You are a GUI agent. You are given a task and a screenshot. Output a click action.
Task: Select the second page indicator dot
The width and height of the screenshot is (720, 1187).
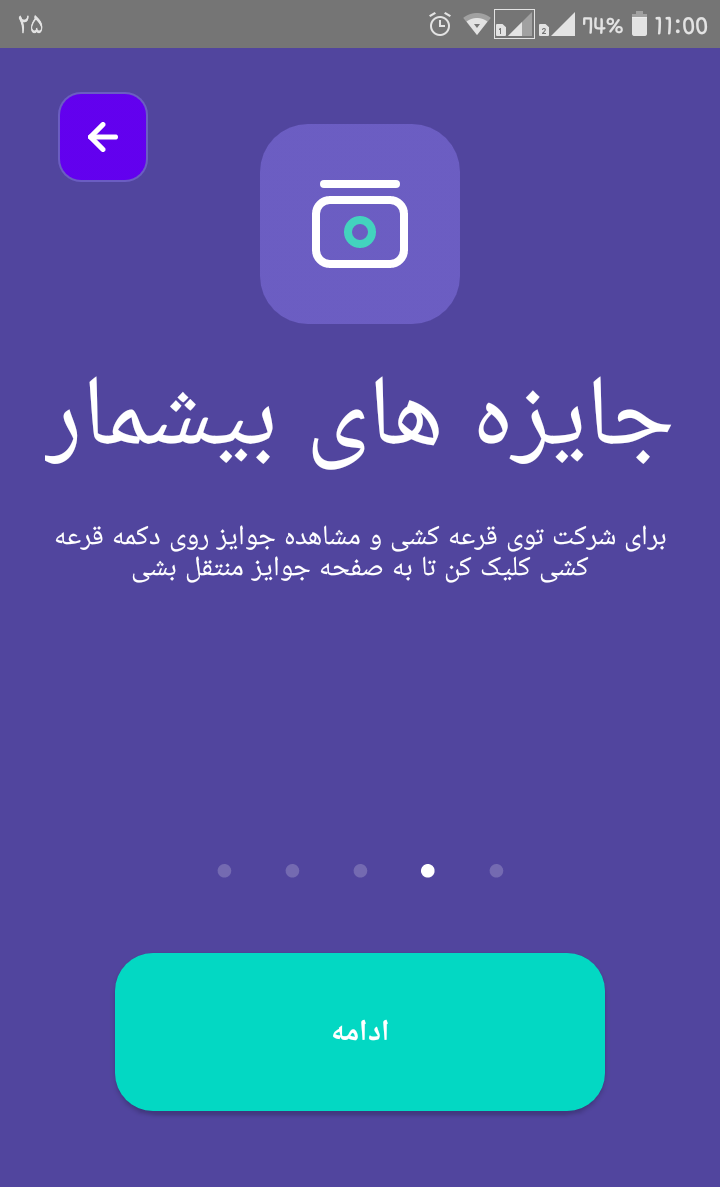292,870
